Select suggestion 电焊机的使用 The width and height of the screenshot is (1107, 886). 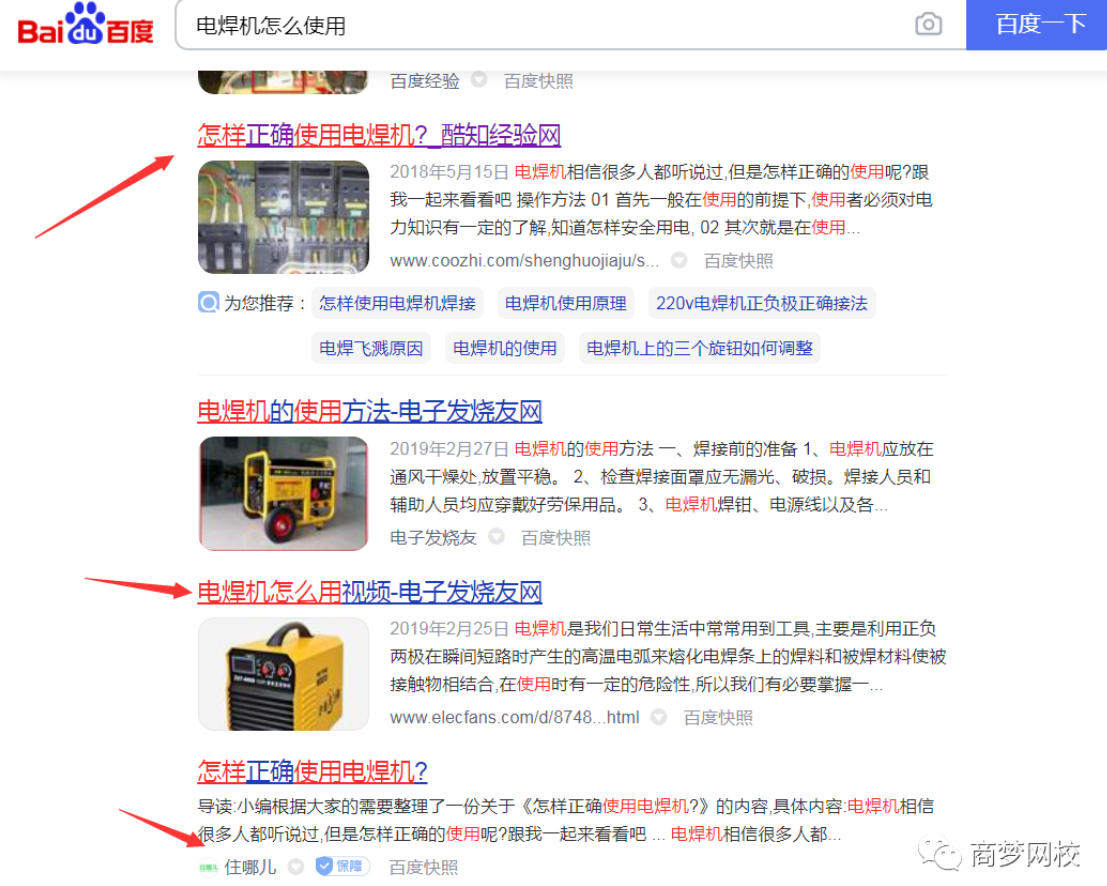point(505,348)
